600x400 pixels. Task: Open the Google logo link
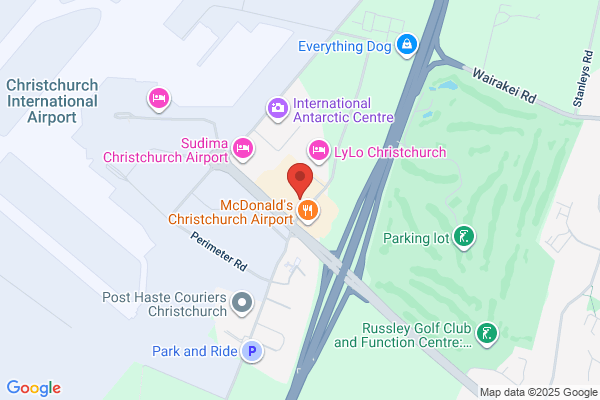point(34,388)
